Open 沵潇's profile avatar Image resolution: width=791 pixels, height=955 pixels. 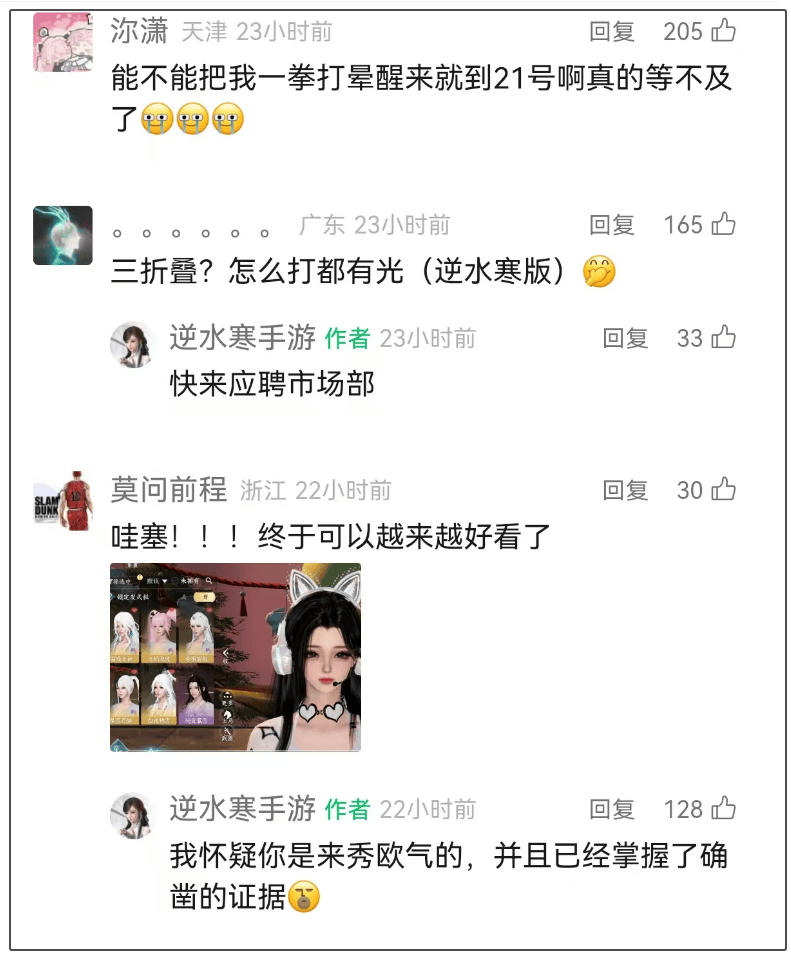[x=63, y=43]
